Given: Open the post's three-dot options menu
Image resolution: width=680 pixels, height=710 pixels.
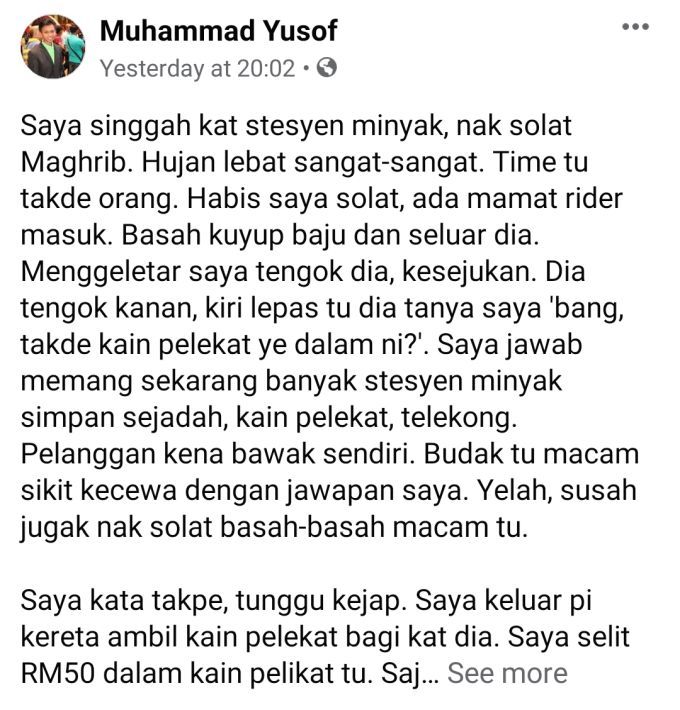Looking at the screenshot, I should pyautogui.click(x=635, y=27).
